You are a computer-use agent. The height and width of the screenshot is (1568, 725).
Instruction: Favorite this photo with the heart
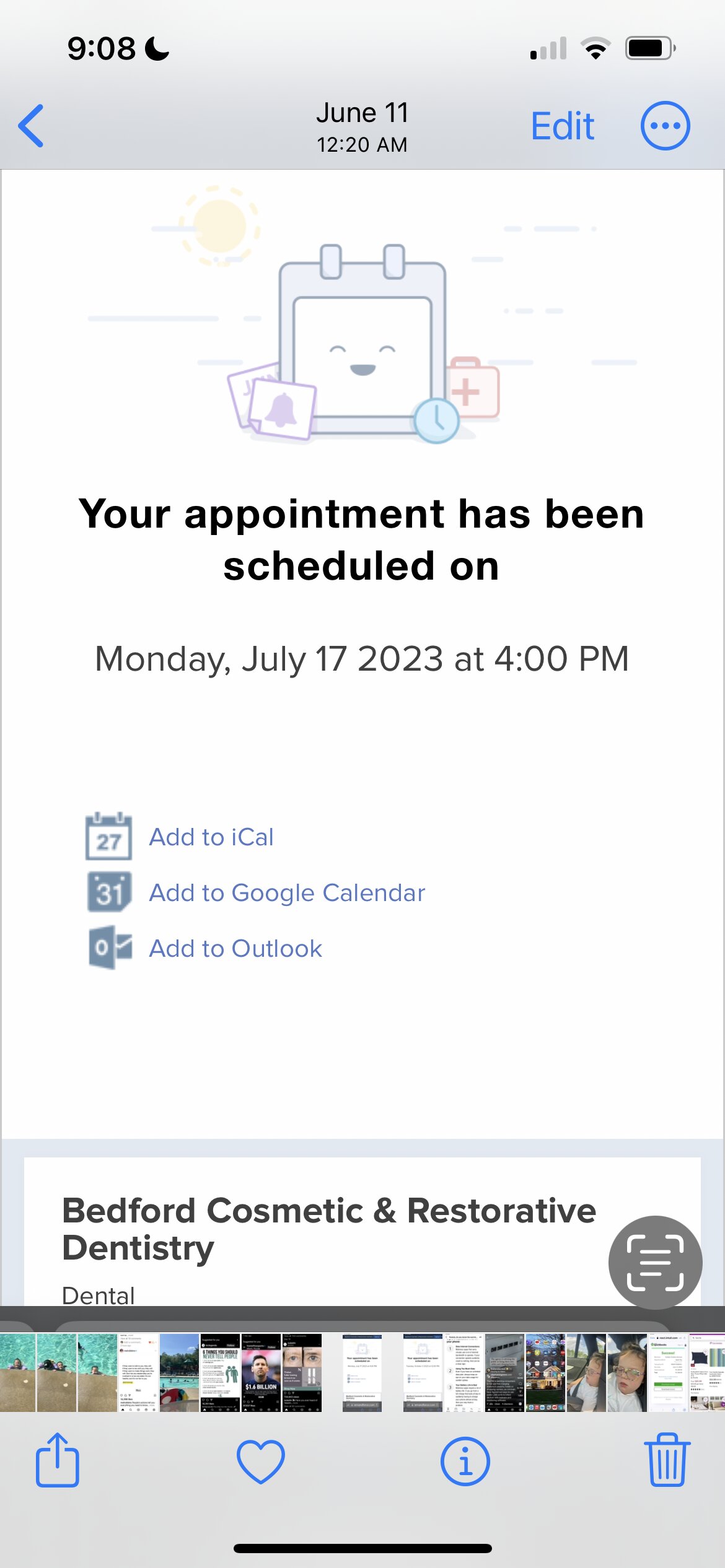coord(261,1461)
